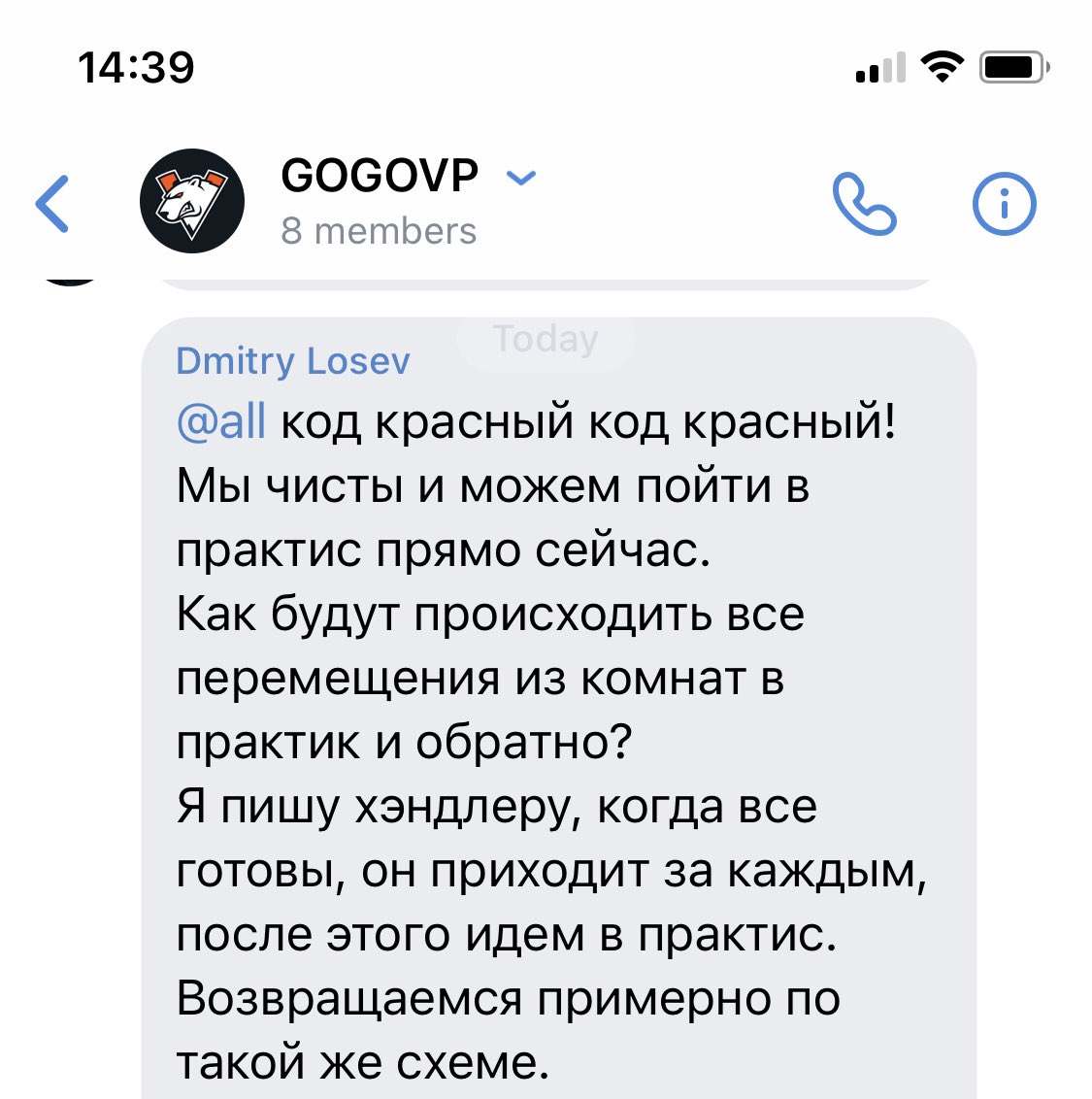This screenshot has width=1092, height=1099.
Task: Open the chat info button
Action: [x=1004, y=204]
